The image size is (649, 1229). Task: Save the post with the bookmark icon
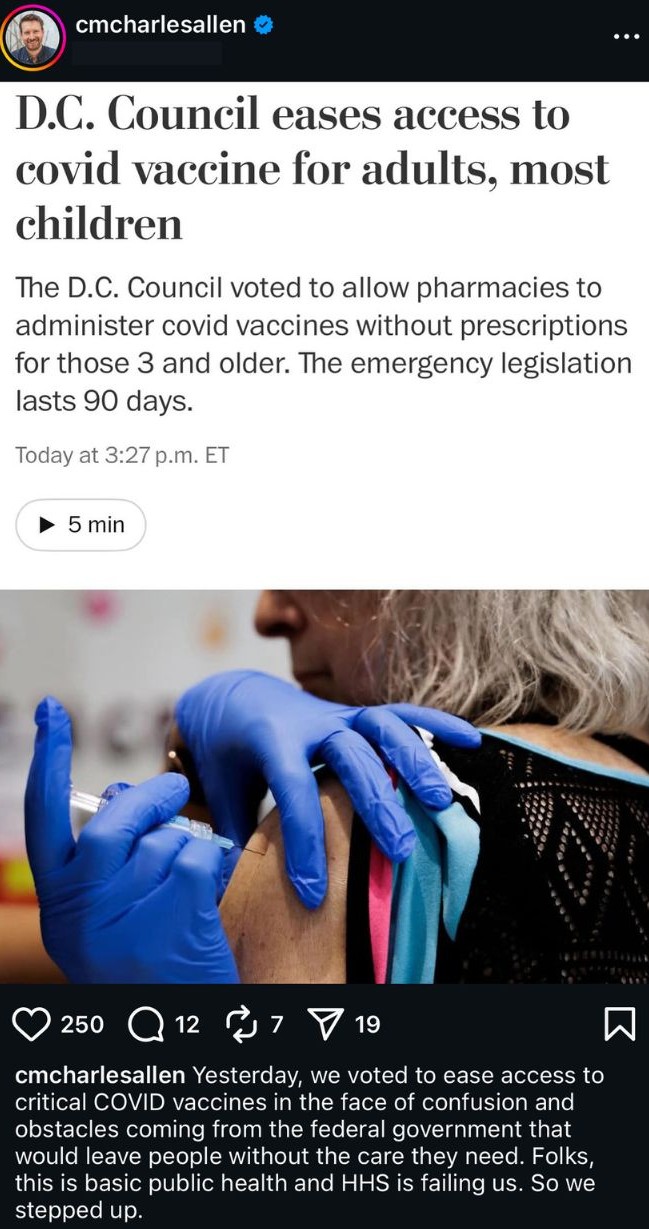(619, 1024)
